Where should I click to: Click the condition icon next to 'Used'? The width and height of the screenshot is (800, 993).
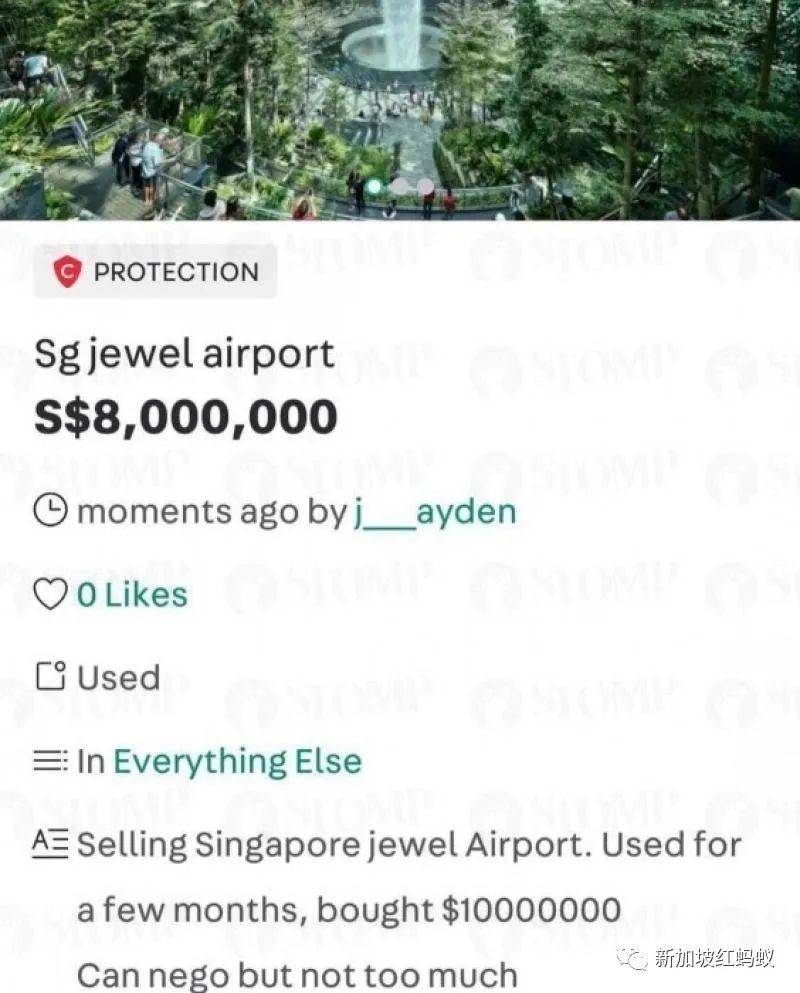(48, 677)
